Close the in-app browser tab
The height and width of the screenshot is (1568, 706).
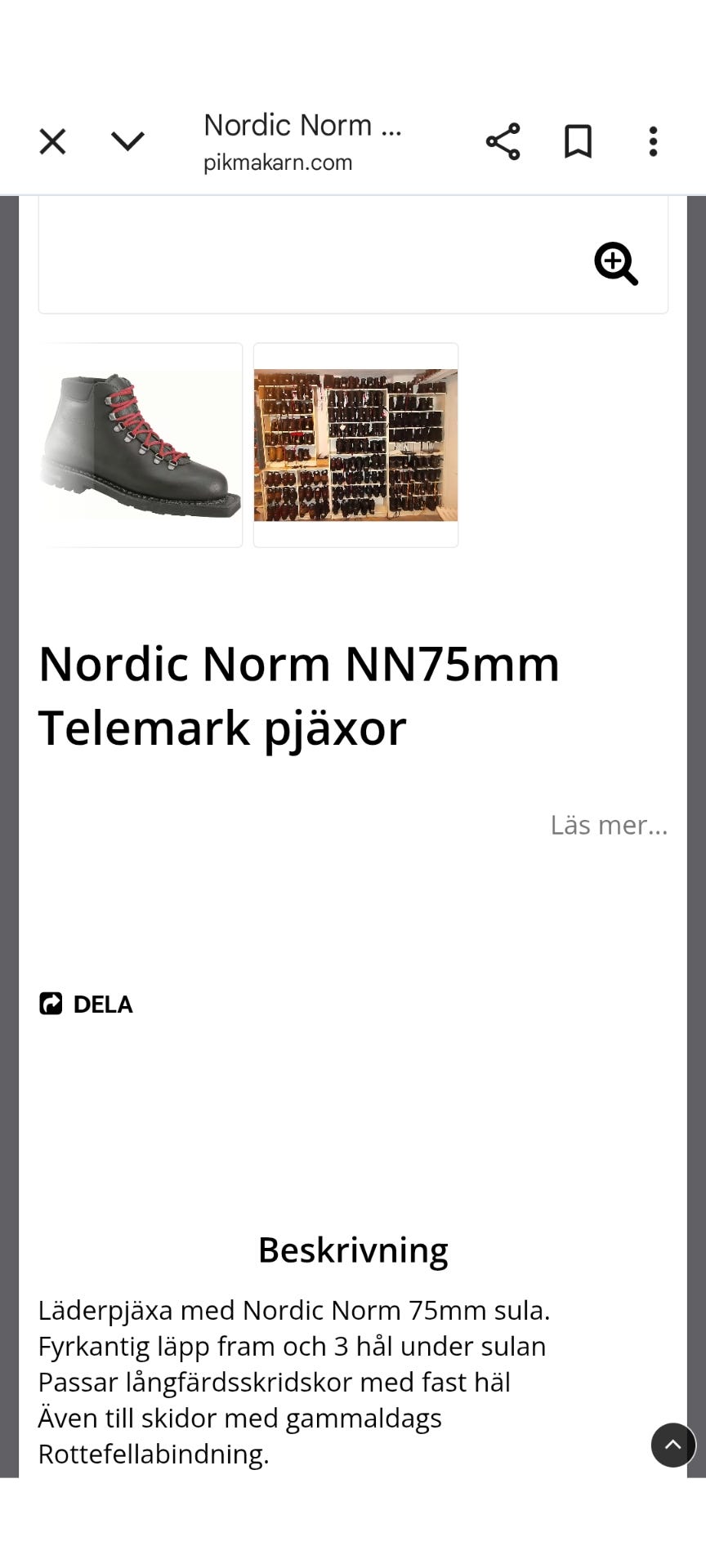coord(52,142)
